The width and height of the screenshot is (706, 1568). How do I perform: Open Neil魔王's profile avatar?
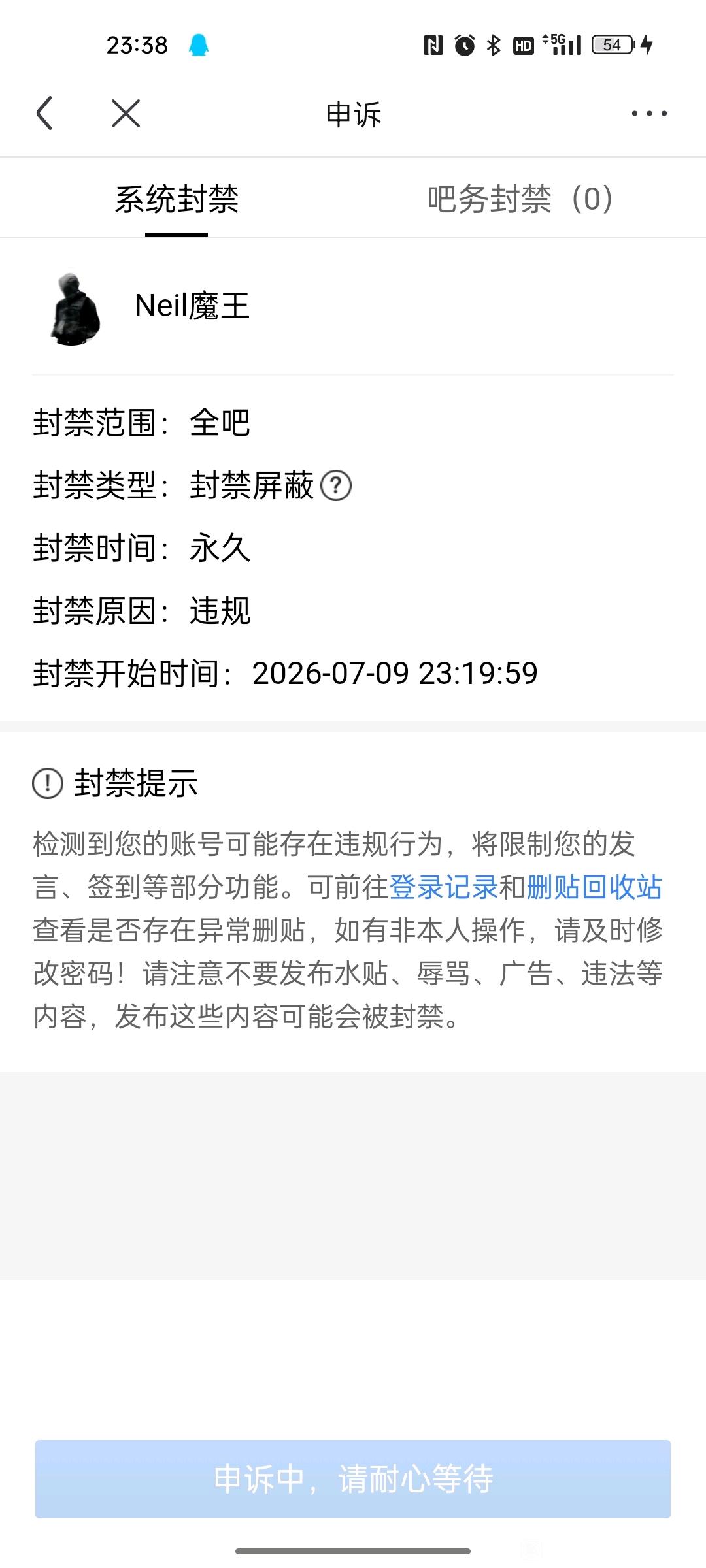75,308
